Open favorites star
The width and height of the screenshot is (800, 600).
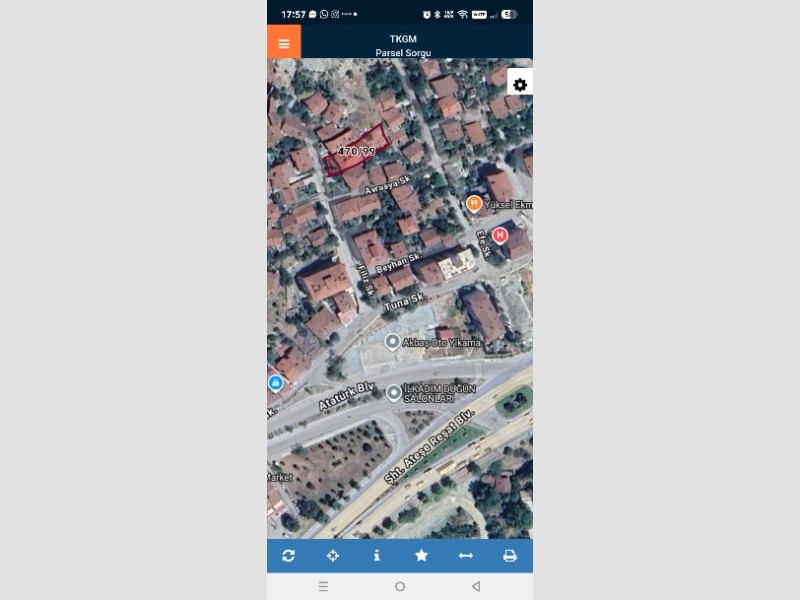click(421, 556)
